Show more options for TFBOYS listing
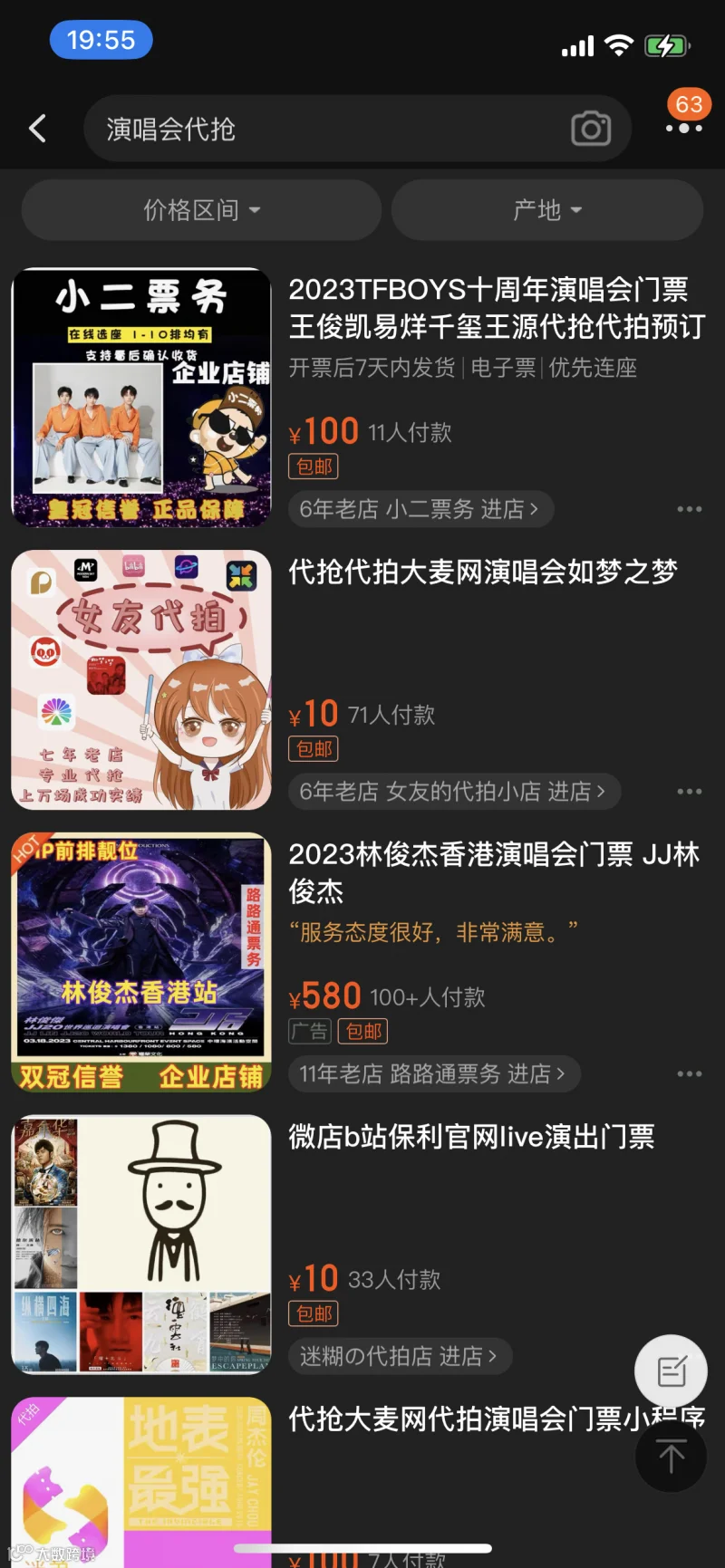This screenshot has width=725, height=1568. [x=689, y=509]
